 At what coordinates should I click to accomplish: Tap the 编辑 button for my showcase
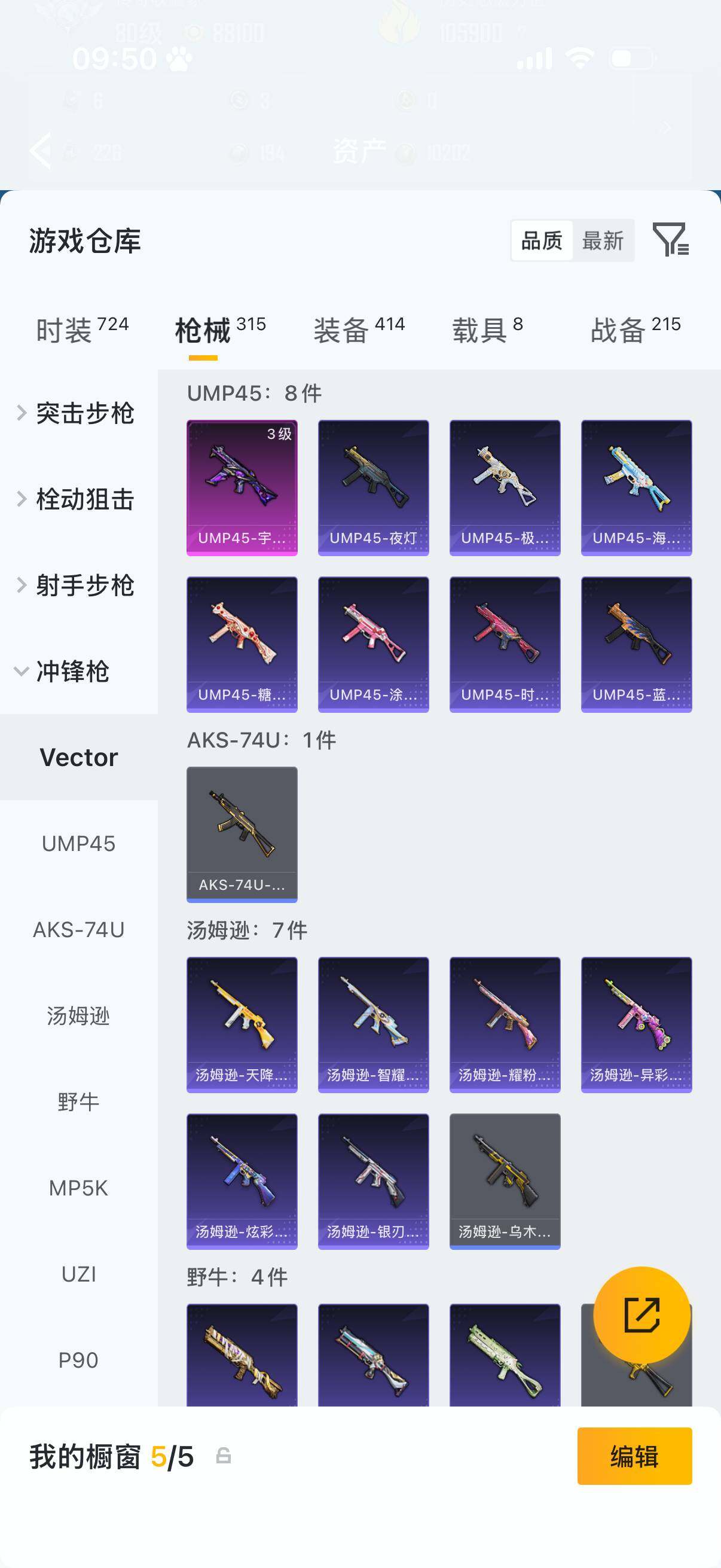point(634,1456)
